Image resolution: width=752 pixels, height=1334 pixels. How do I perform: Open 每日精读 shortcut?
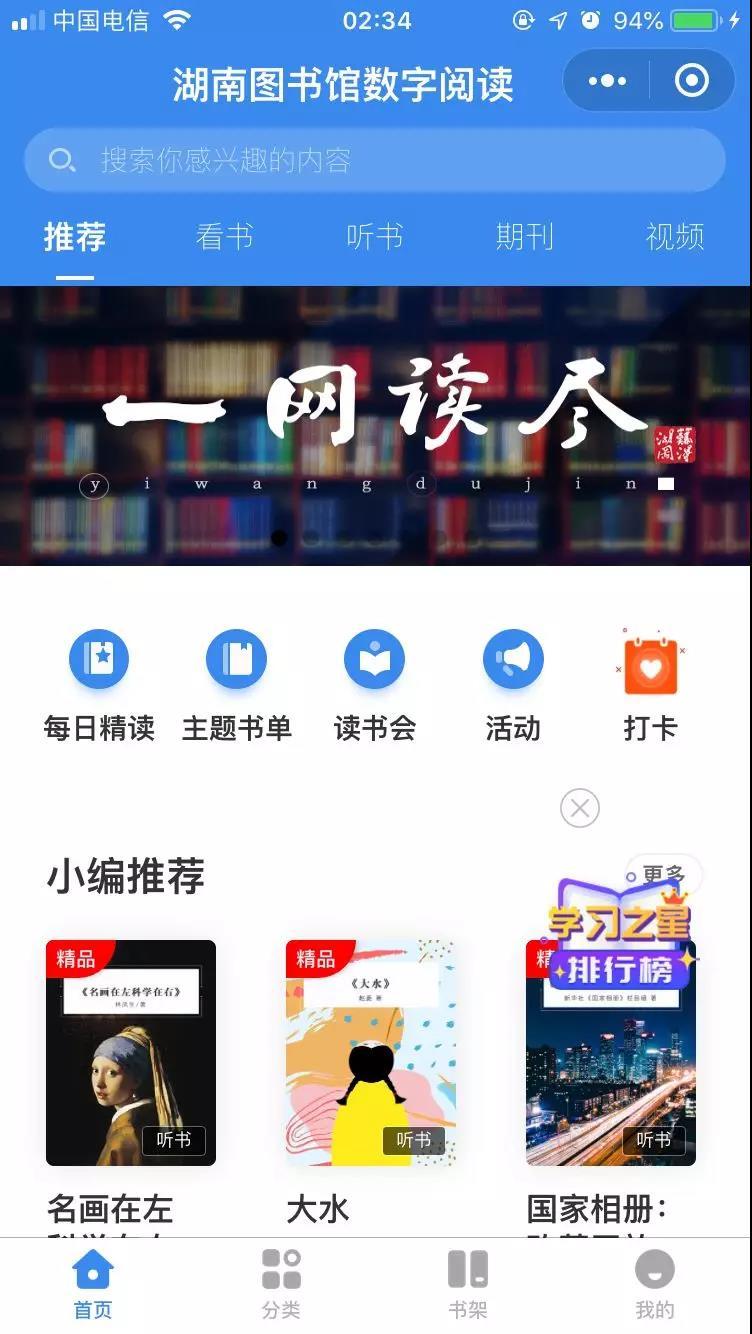[99, 685]
